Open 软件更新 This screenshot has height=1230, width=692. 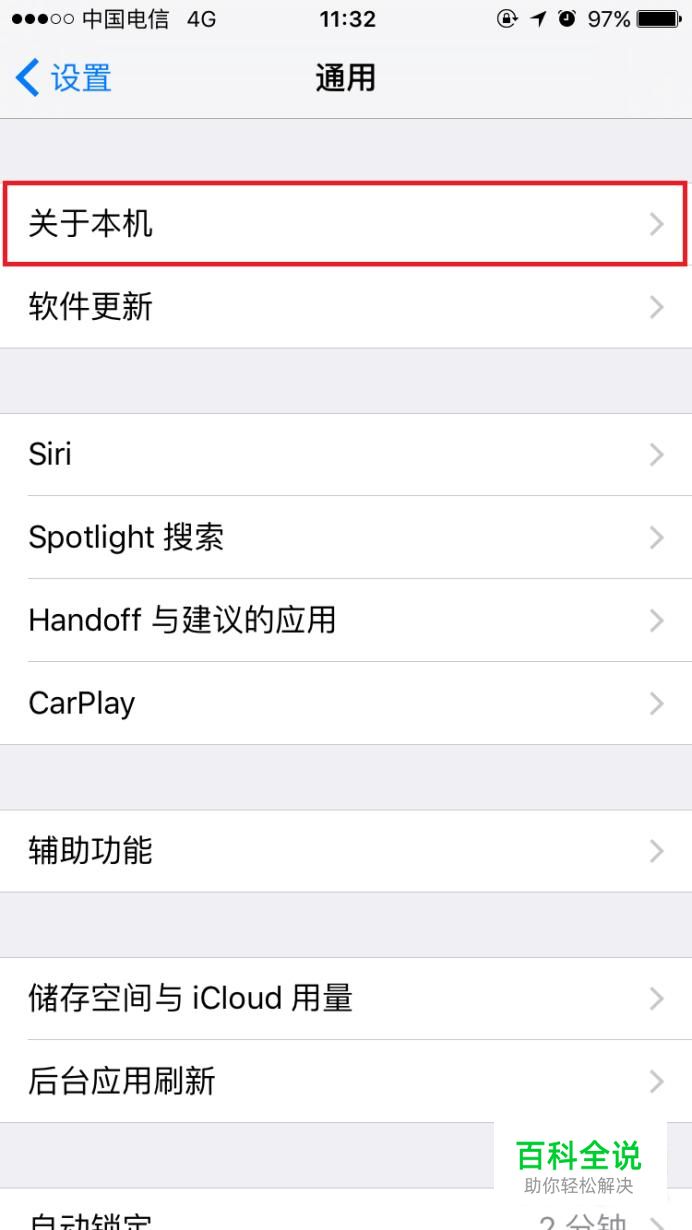pos(346,307)
